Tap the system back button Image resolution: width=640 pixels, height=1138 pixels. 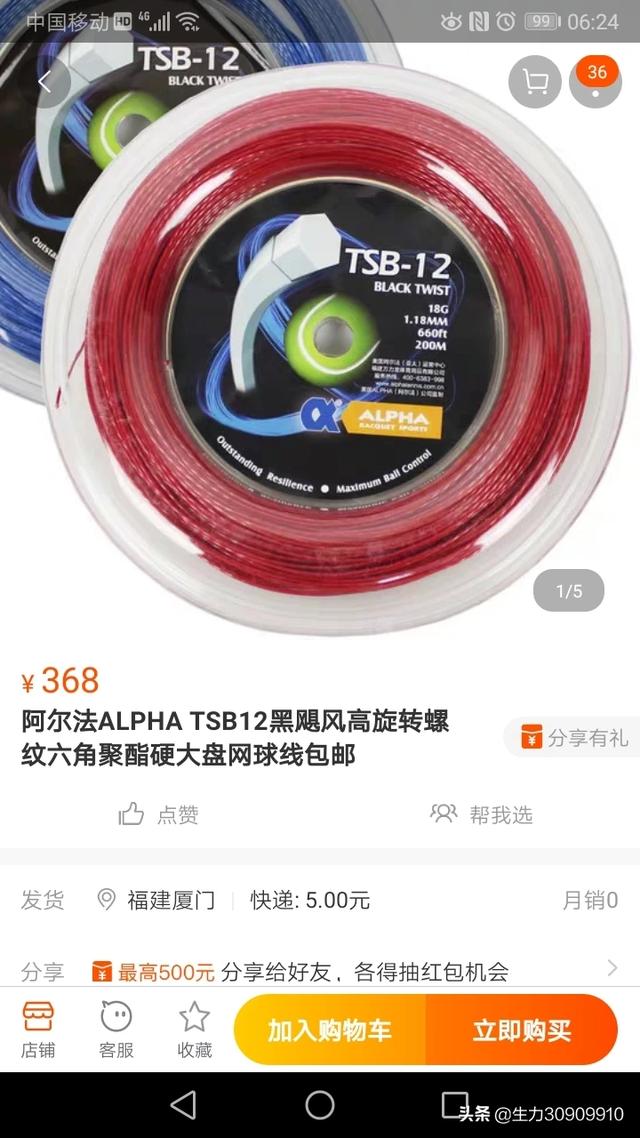coord(183,1105)
